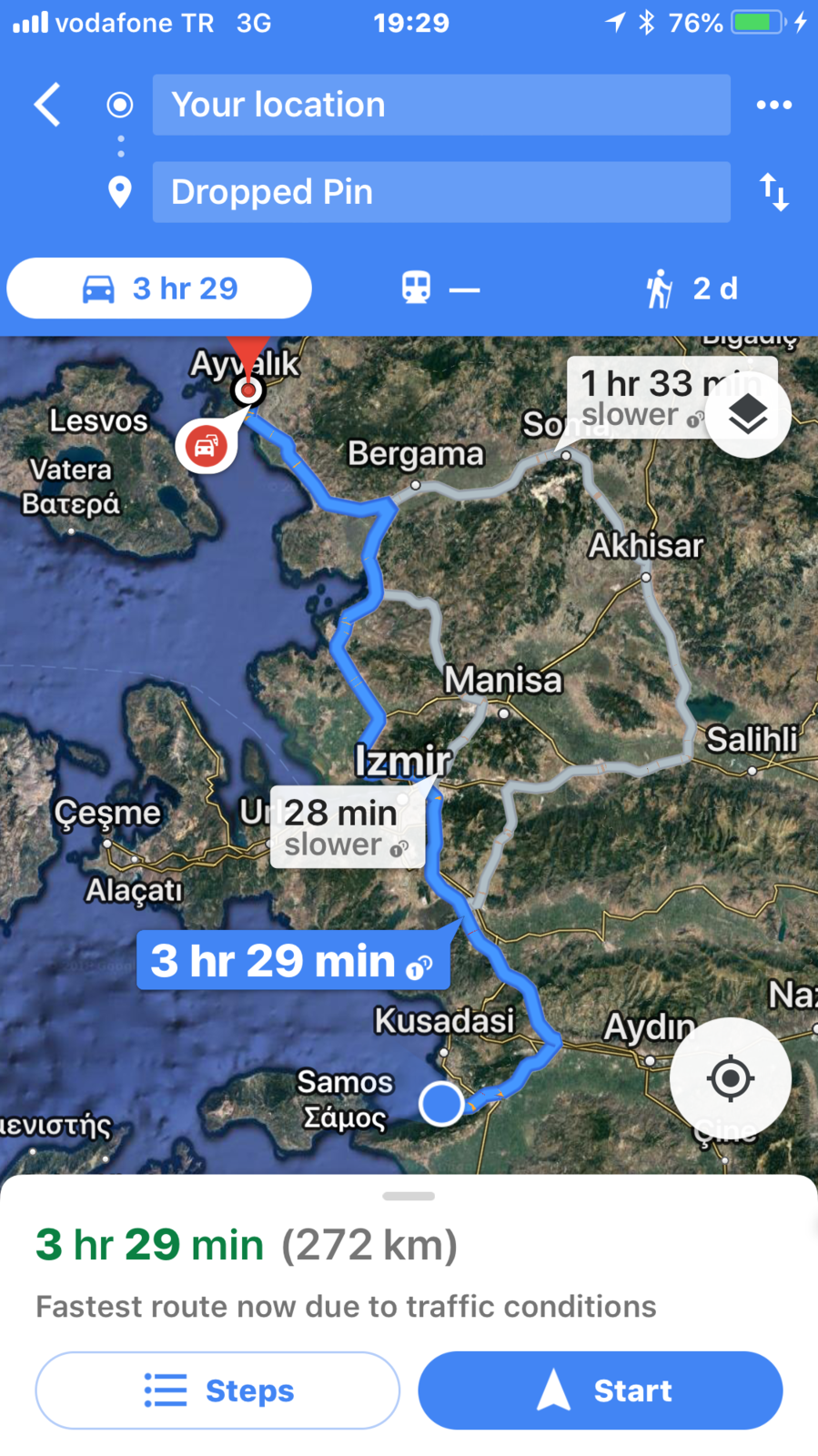Center map on my current location
This screenshot has width=818, height=1456.
pyautogui.click(x=730, y=1078)
